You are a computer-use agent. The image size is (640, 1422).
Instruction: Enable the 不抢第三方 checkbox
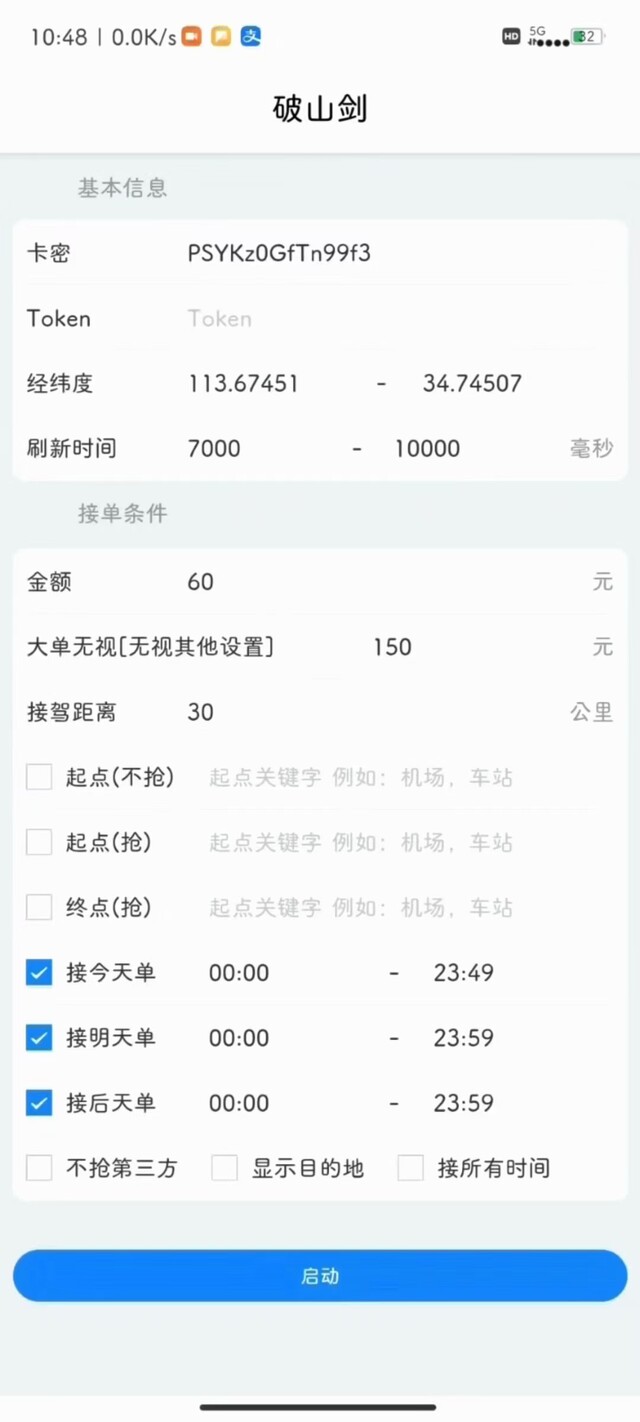tap(39, 1168)
